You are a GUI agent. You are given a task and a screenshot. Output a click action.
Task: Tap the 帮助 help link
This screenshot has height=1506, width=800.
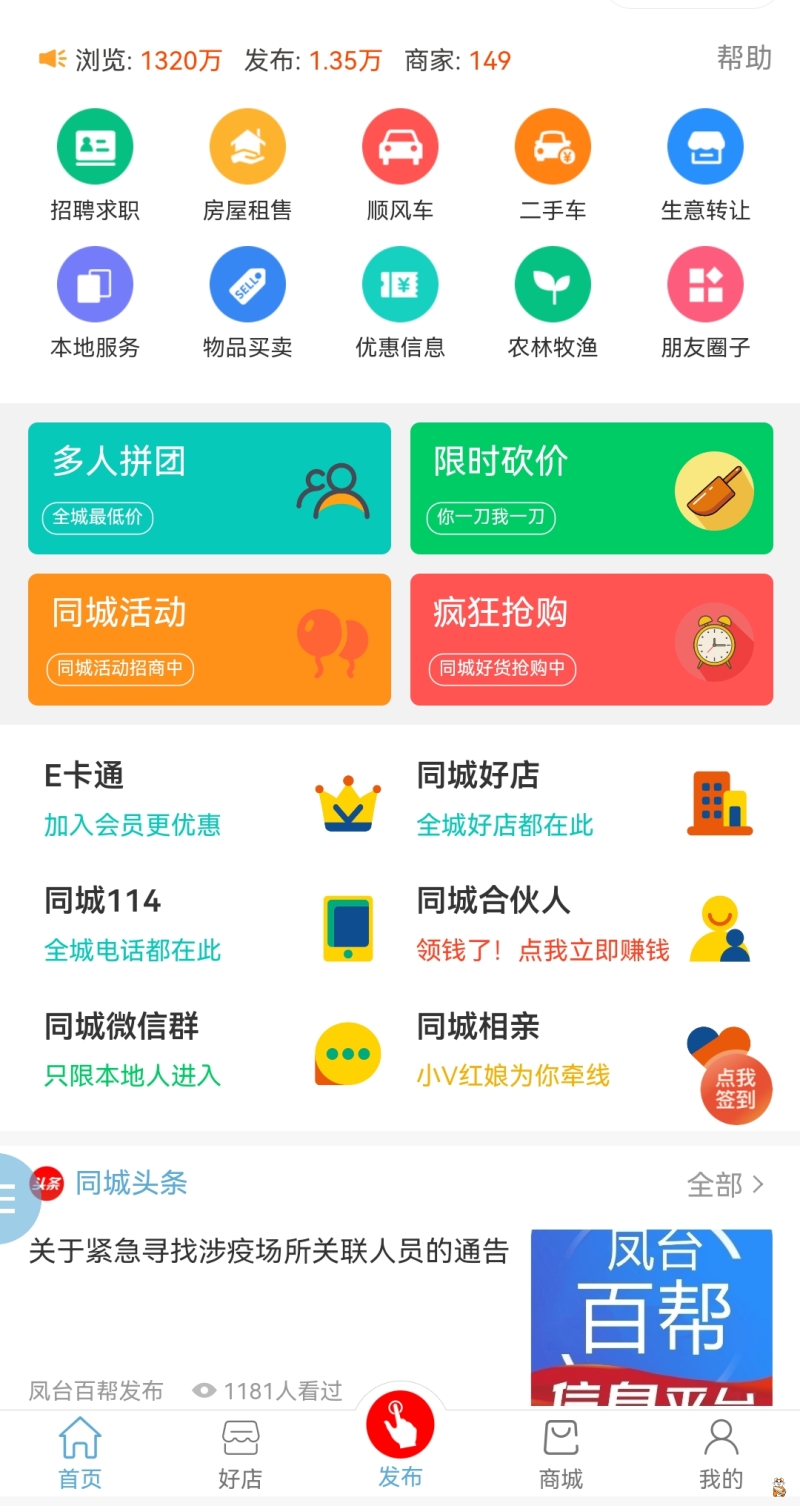[x=744, y=59]
